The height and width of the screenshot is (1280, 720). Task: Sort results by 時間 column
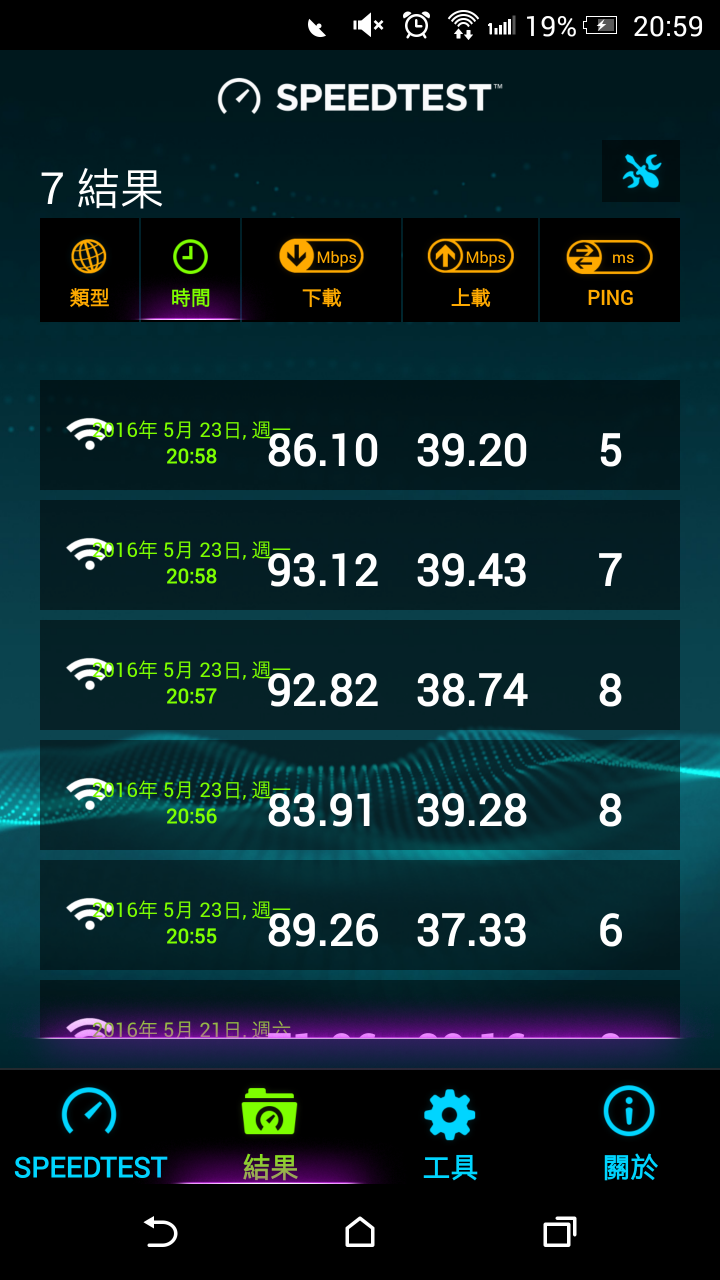click(190, 271)
